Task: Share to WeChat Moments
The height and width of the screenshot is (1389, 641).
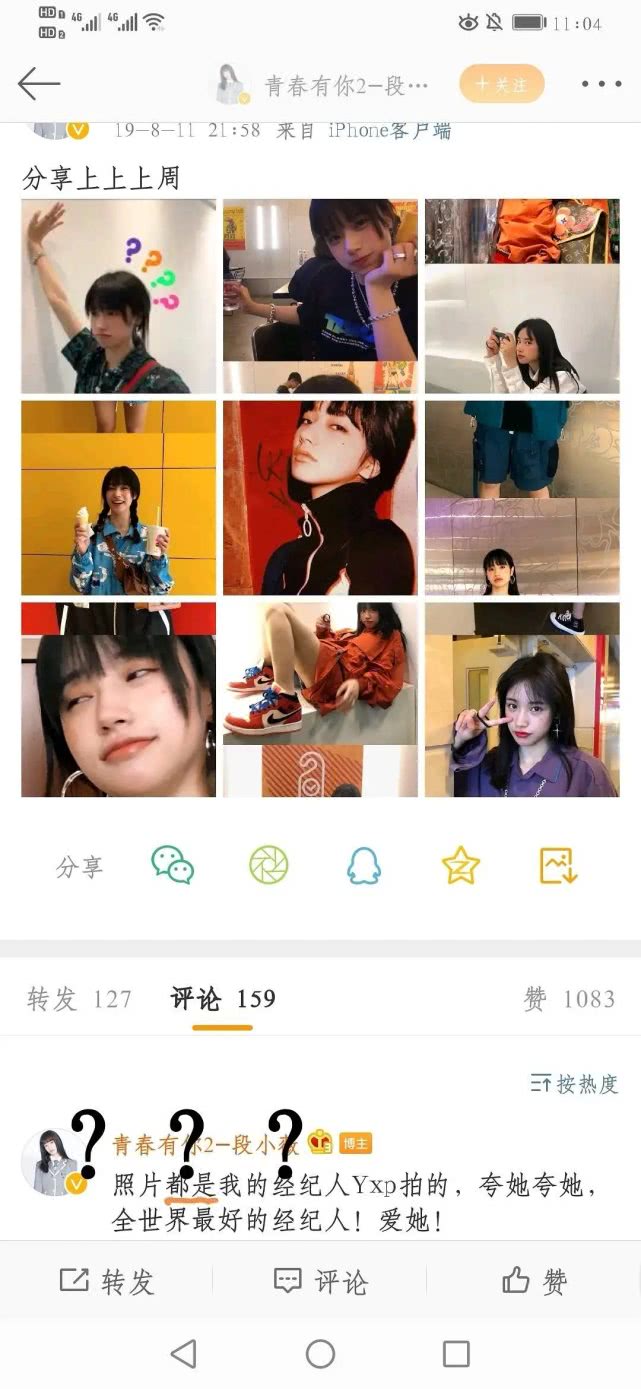Action: pos(268,865)
